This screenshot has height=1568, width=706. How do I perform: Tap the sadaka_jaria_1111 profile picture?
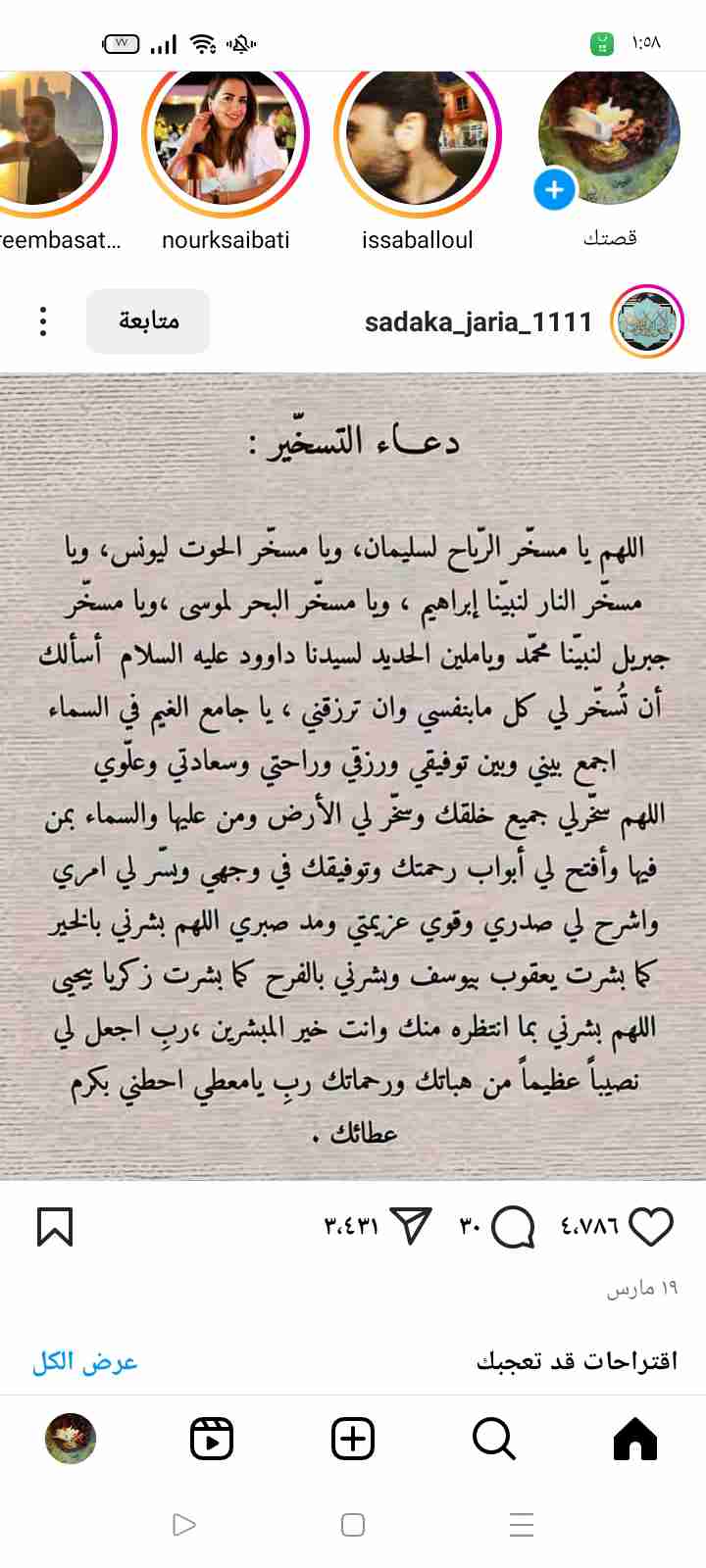[x=647, y=321]
